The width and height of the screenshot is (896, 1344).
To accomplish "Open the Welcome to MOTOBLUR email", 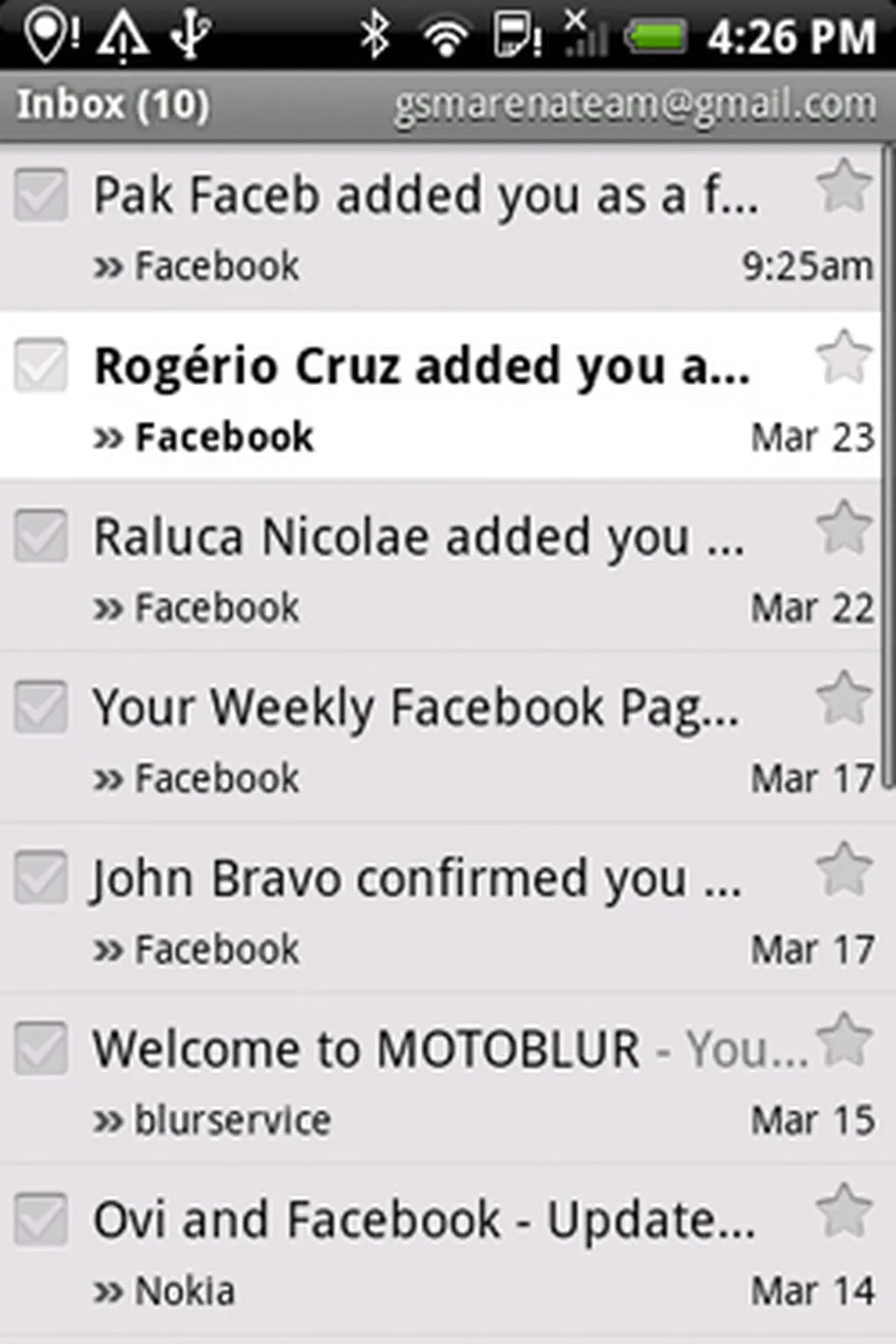I will click(x=420, y=1081).
